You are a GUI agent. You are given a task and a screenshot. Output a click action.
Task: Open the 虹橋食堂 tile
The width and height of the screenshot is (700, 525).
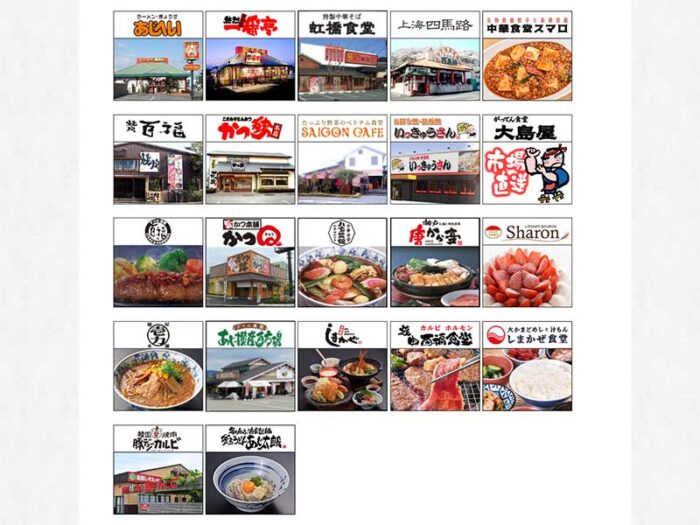coord(342,56)
